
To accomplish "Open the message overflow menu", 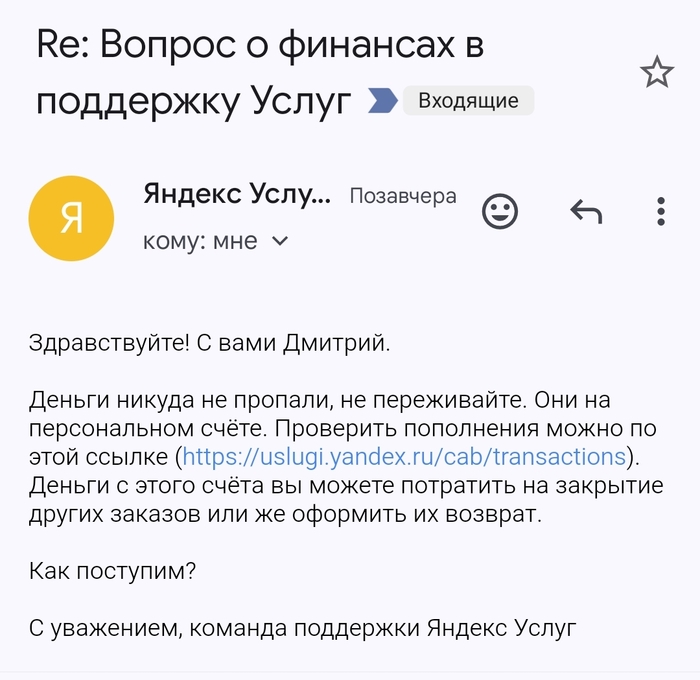I will tap(660, 211).
